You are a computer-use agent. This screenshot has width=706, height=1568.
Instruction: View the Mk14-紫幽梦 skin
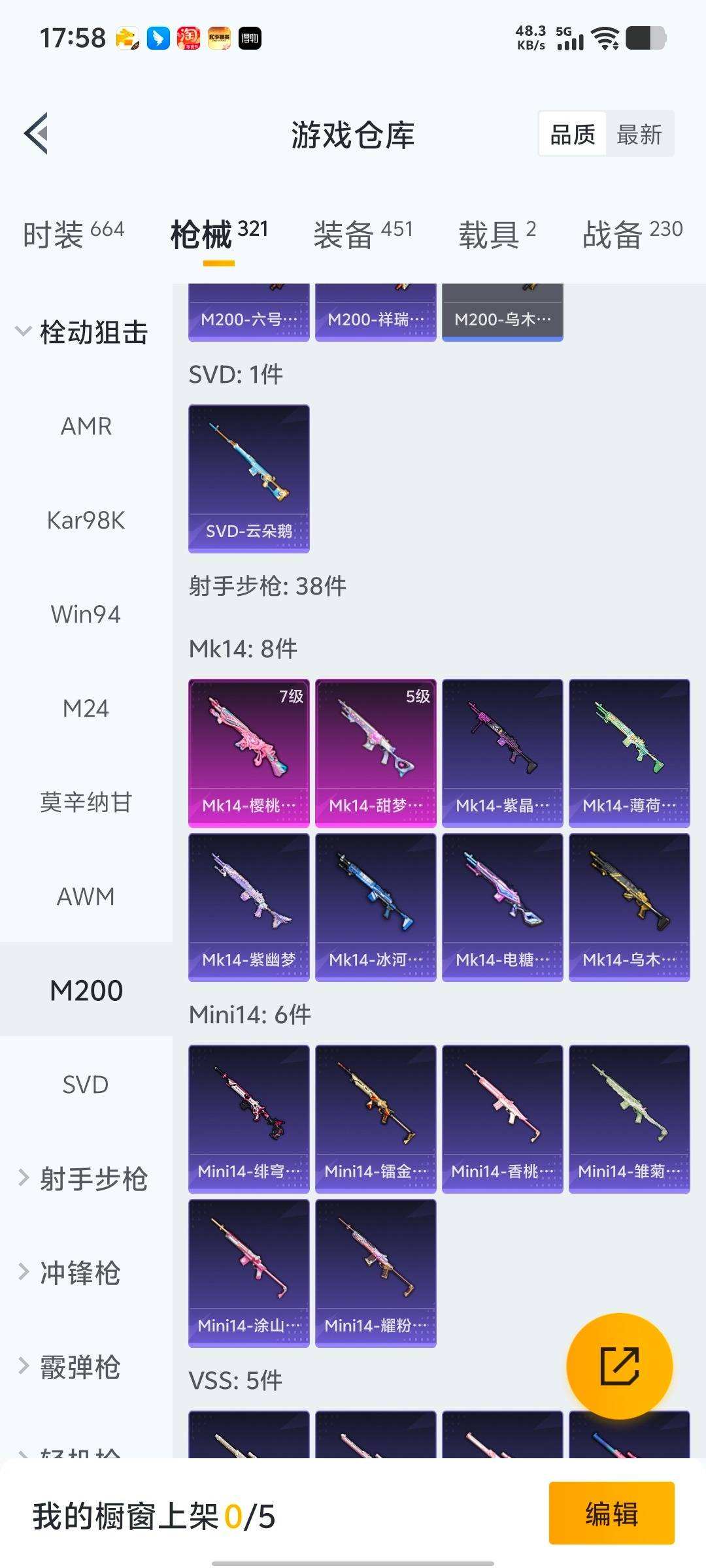(x=249, y=907)
